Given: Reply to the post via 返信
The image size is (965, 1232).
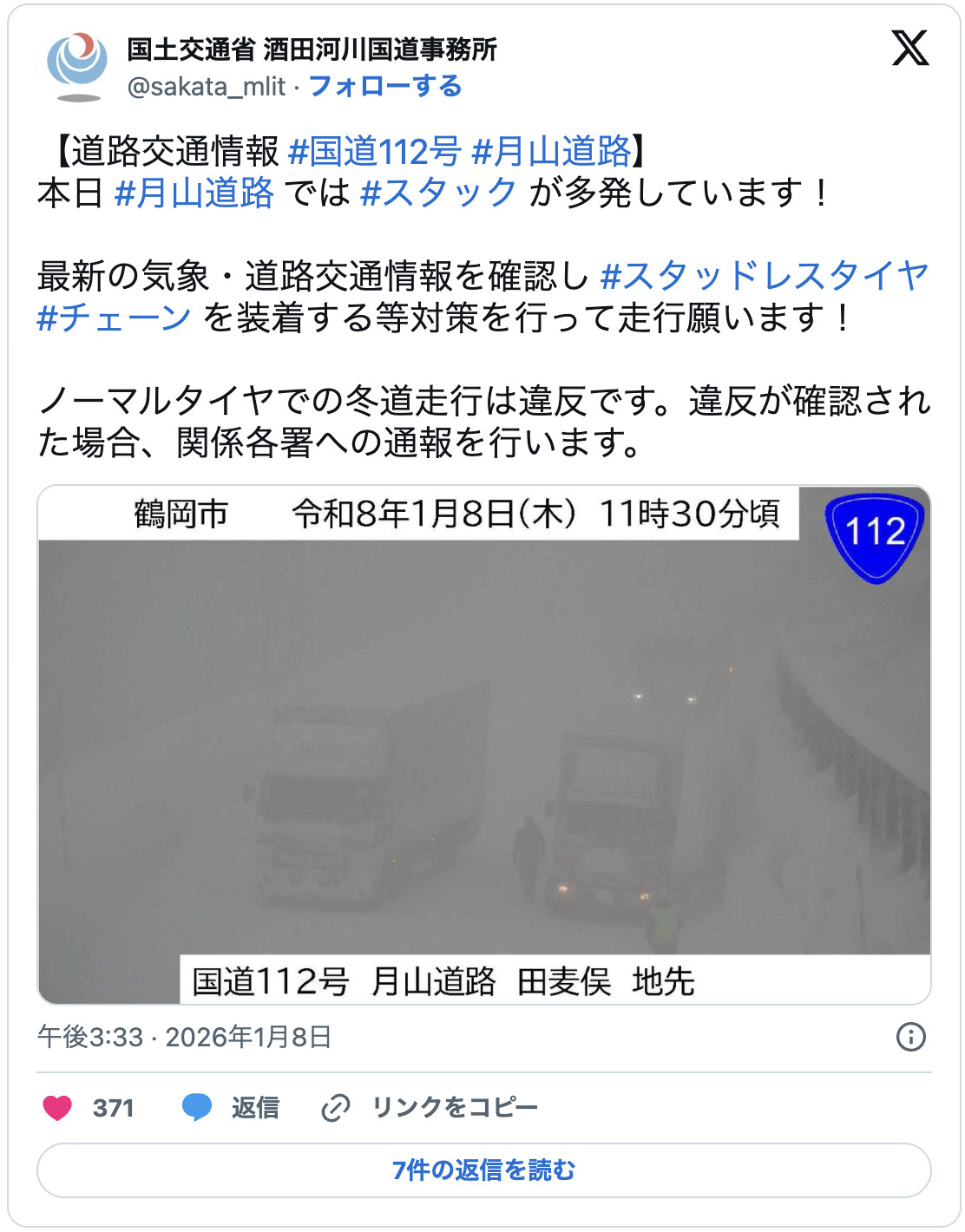Looking at the screenshot, I should pos(231,1108).
